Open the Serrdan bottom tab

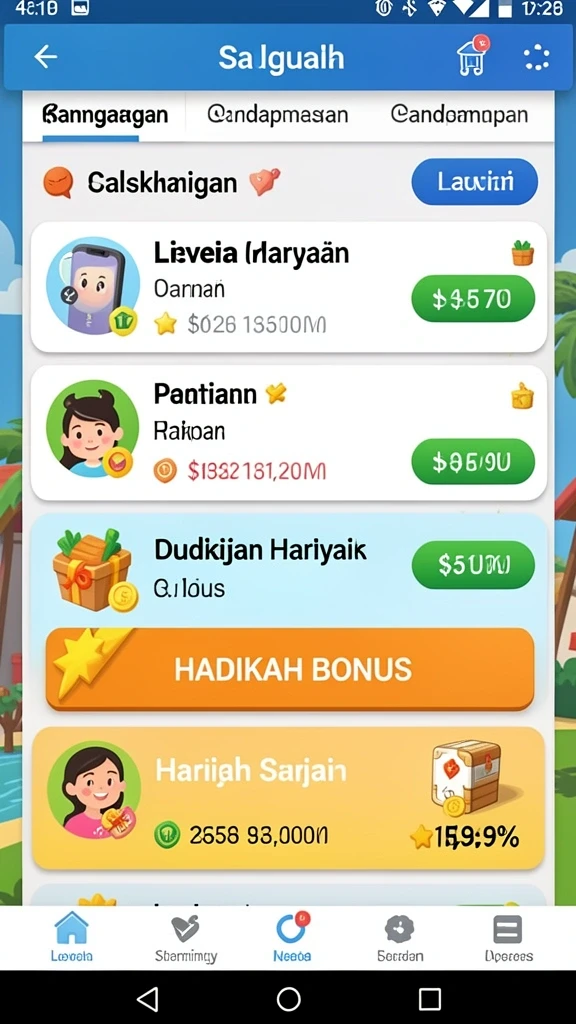400,938
